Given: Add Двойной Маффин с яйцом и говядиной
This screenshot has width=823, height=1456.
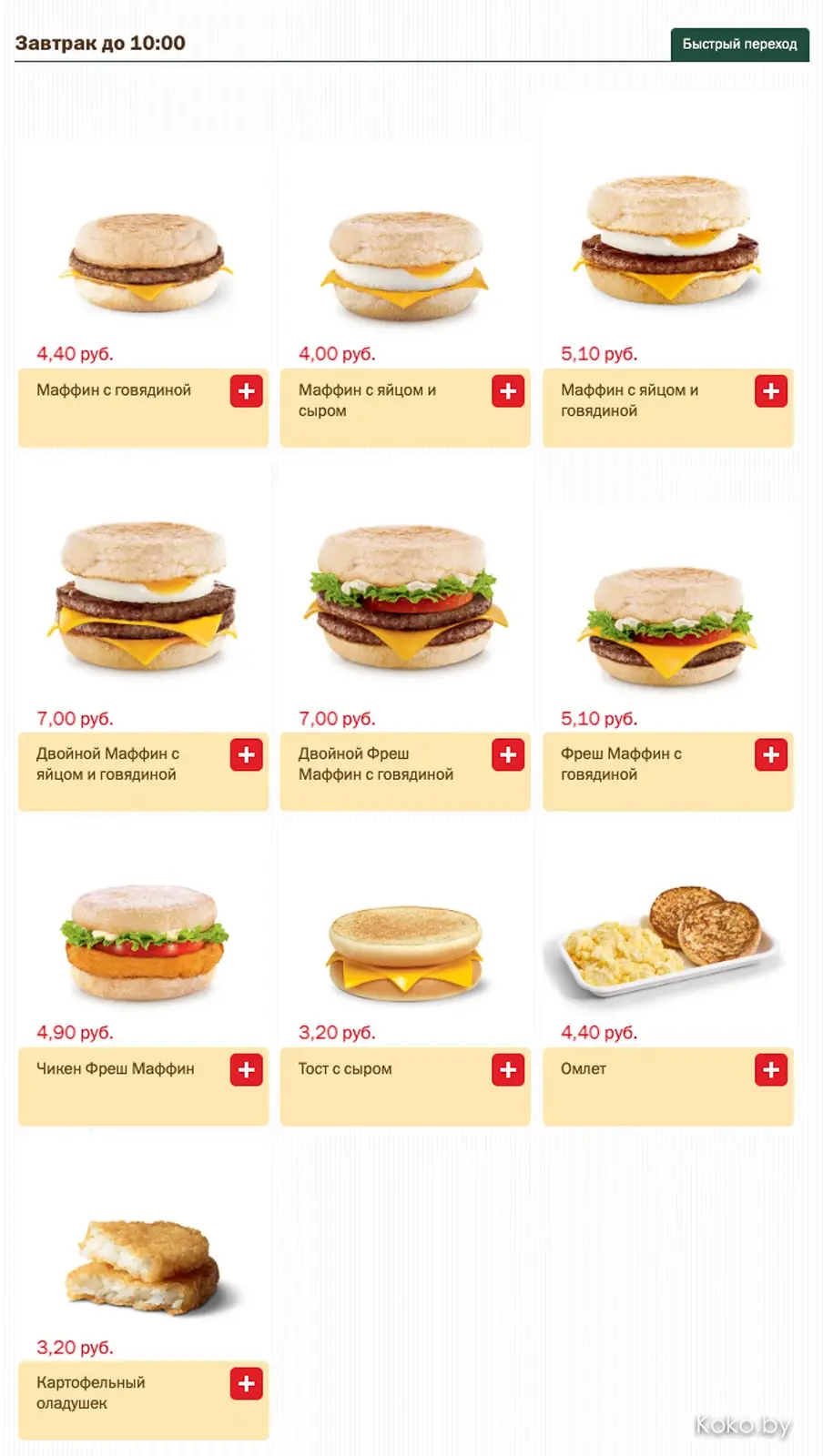Looking at the screenshot, I should (246, 754).
